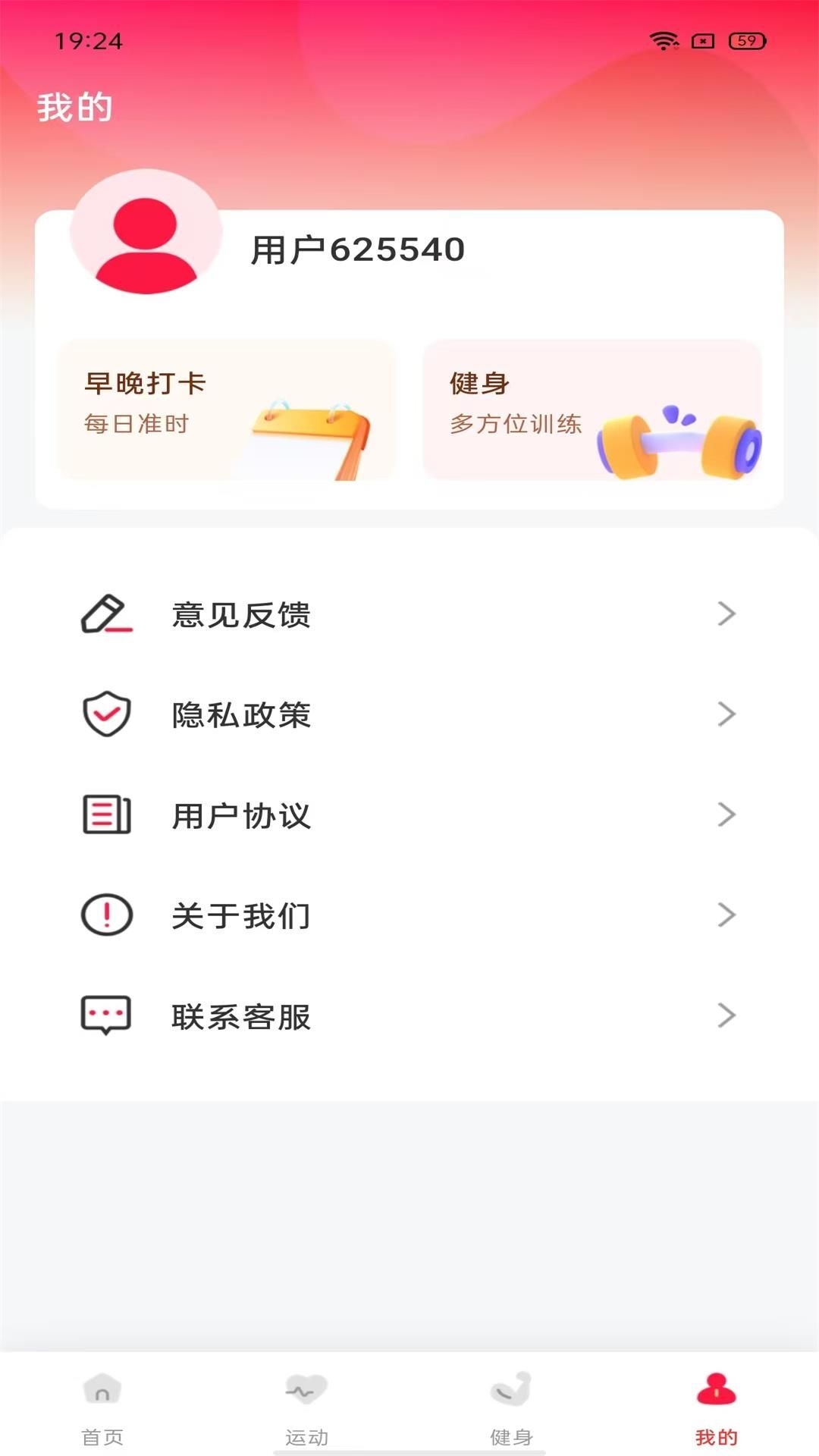Click the exclamation icon for 关于我们
This screenshot has width=819, height=1456.
pyautogui.click(x=106, y=915)
